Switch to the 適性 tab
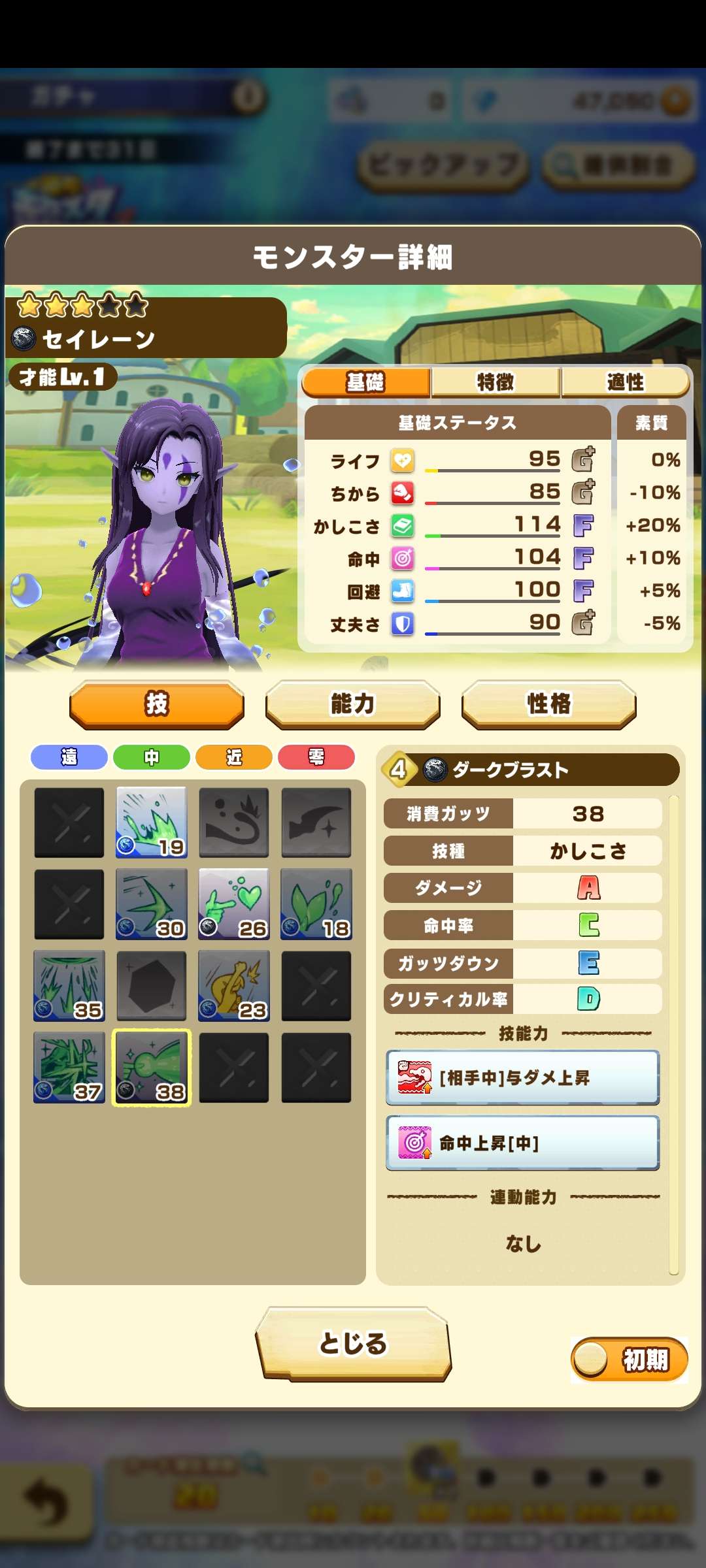Image resolution: width=706 pixels, height=1568 pixels. (x=625, y=382)
